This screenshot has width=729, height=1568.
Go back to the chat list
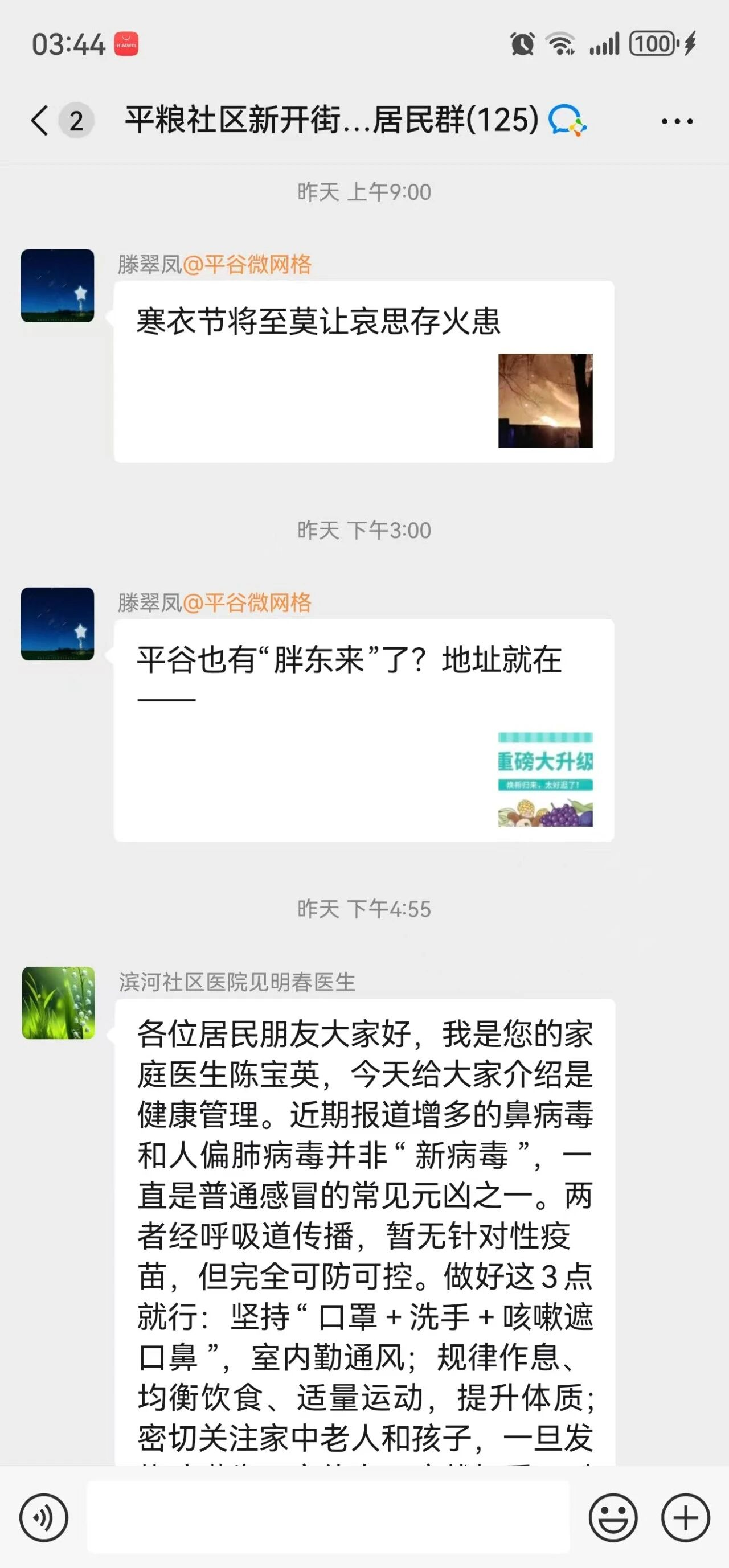tap(40, 120)
